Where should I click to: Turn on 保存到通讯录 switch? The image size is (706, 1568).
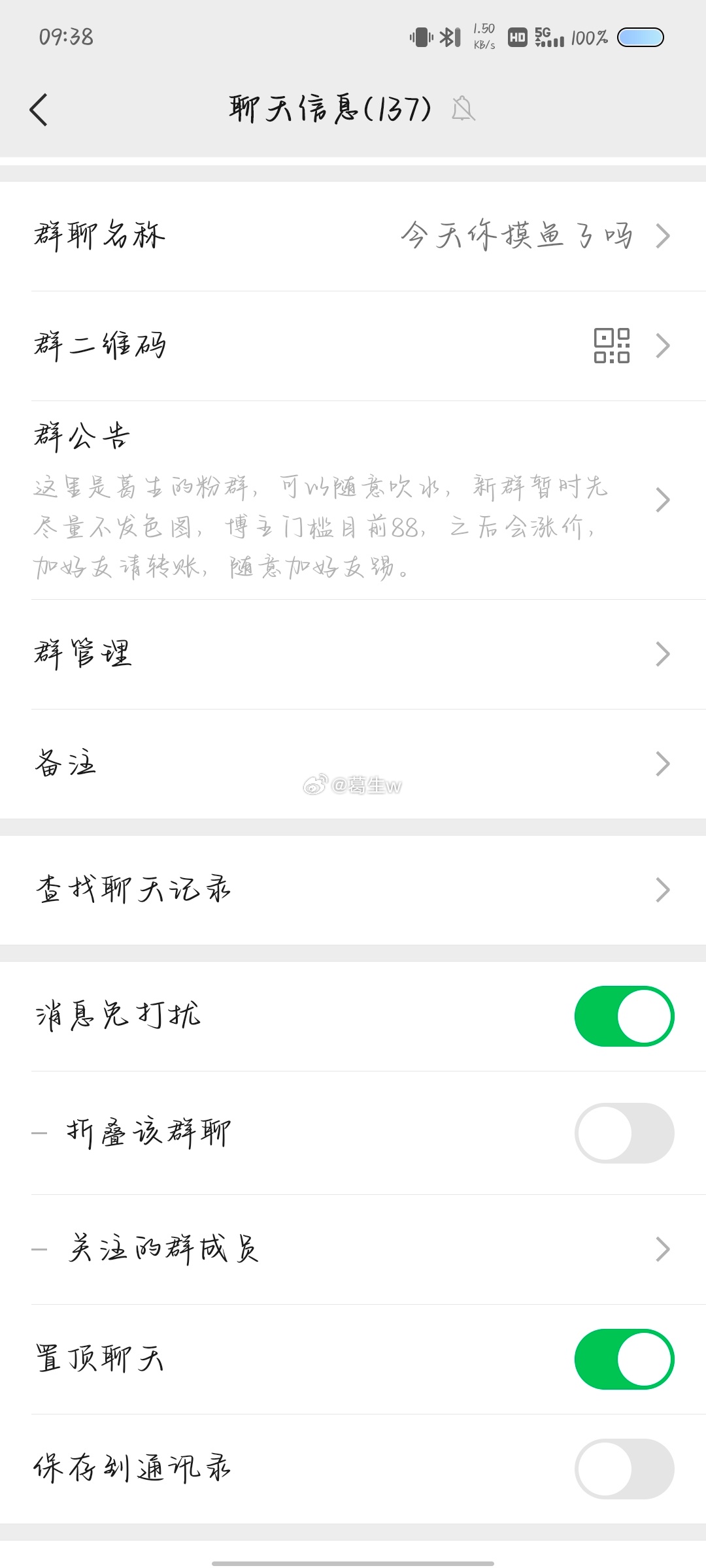point(624,1469)
